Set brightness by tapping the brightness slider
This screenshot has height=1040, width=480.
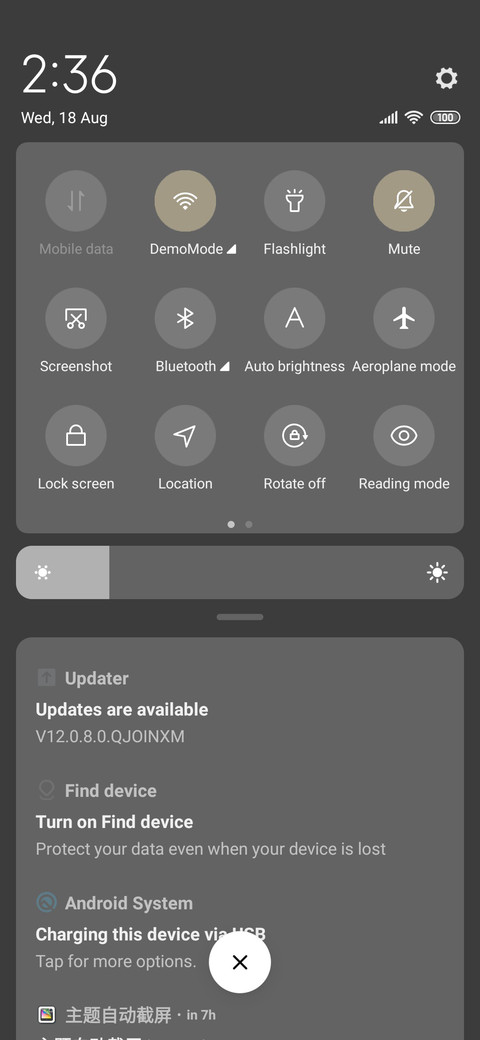(240, 572)
